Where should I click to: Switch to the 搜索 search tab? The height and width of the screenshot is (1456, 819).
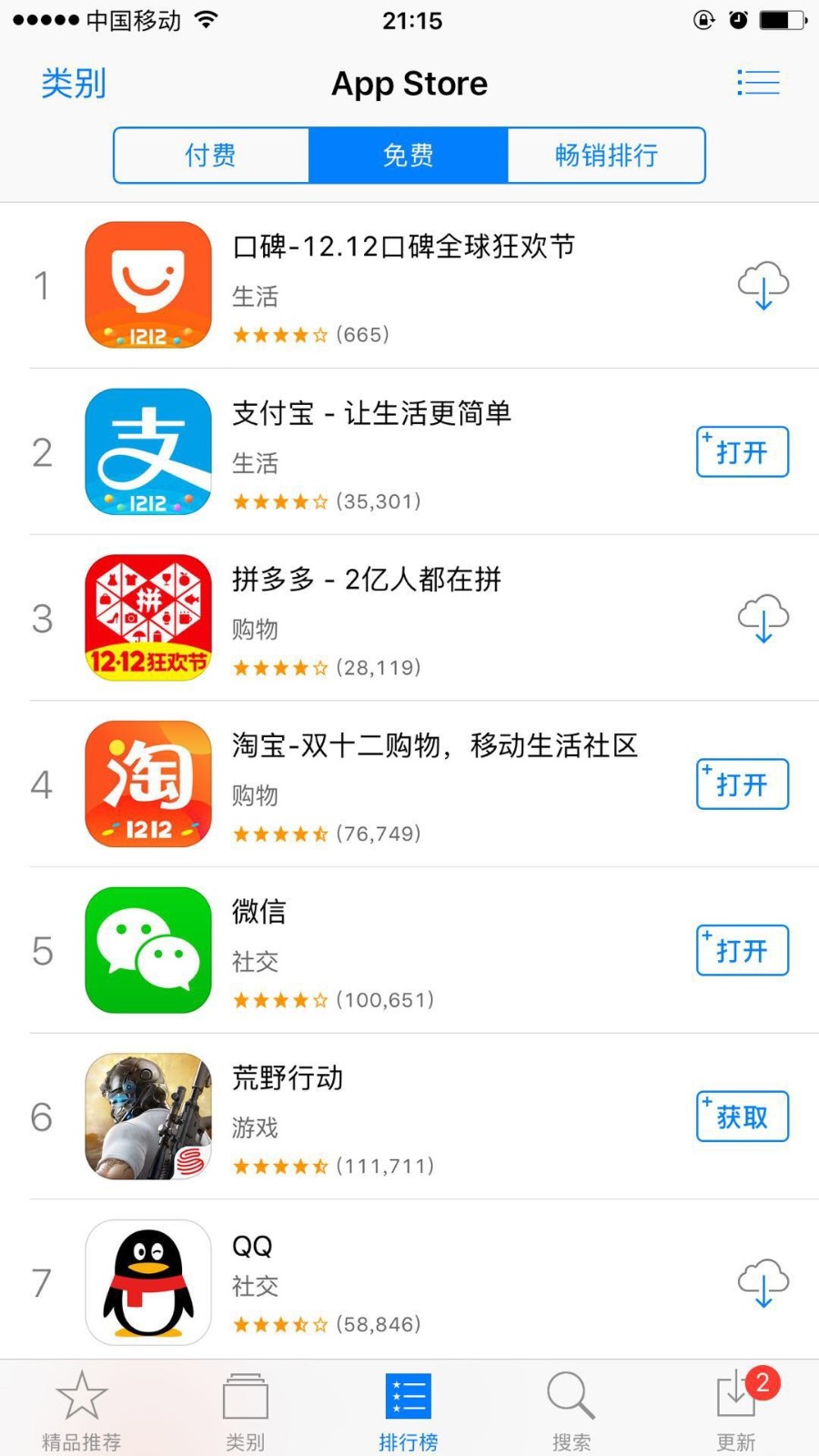click(571, 1410)
